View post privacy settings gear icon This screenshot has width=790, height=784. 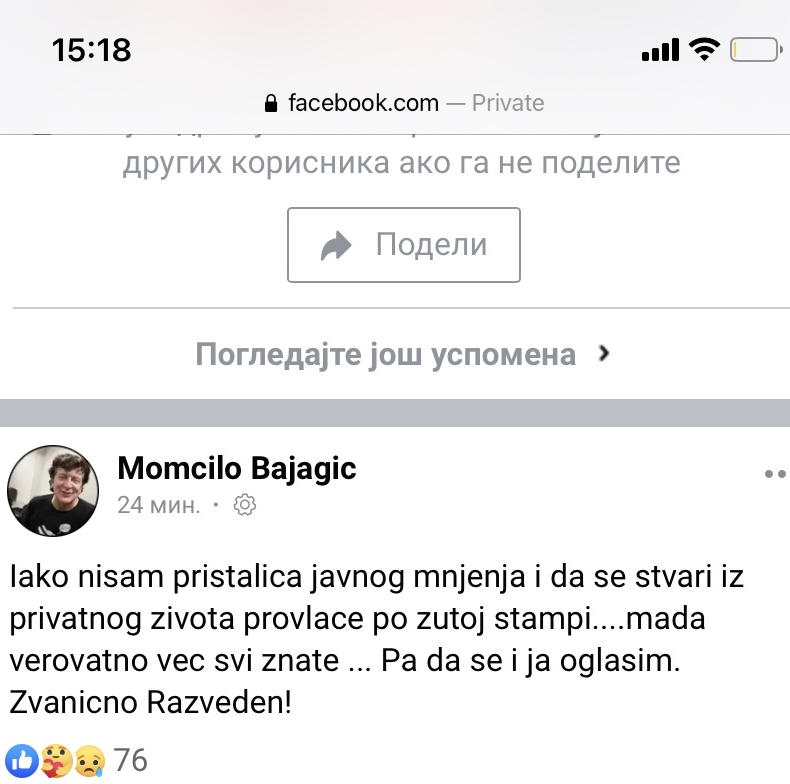point(244,506)
